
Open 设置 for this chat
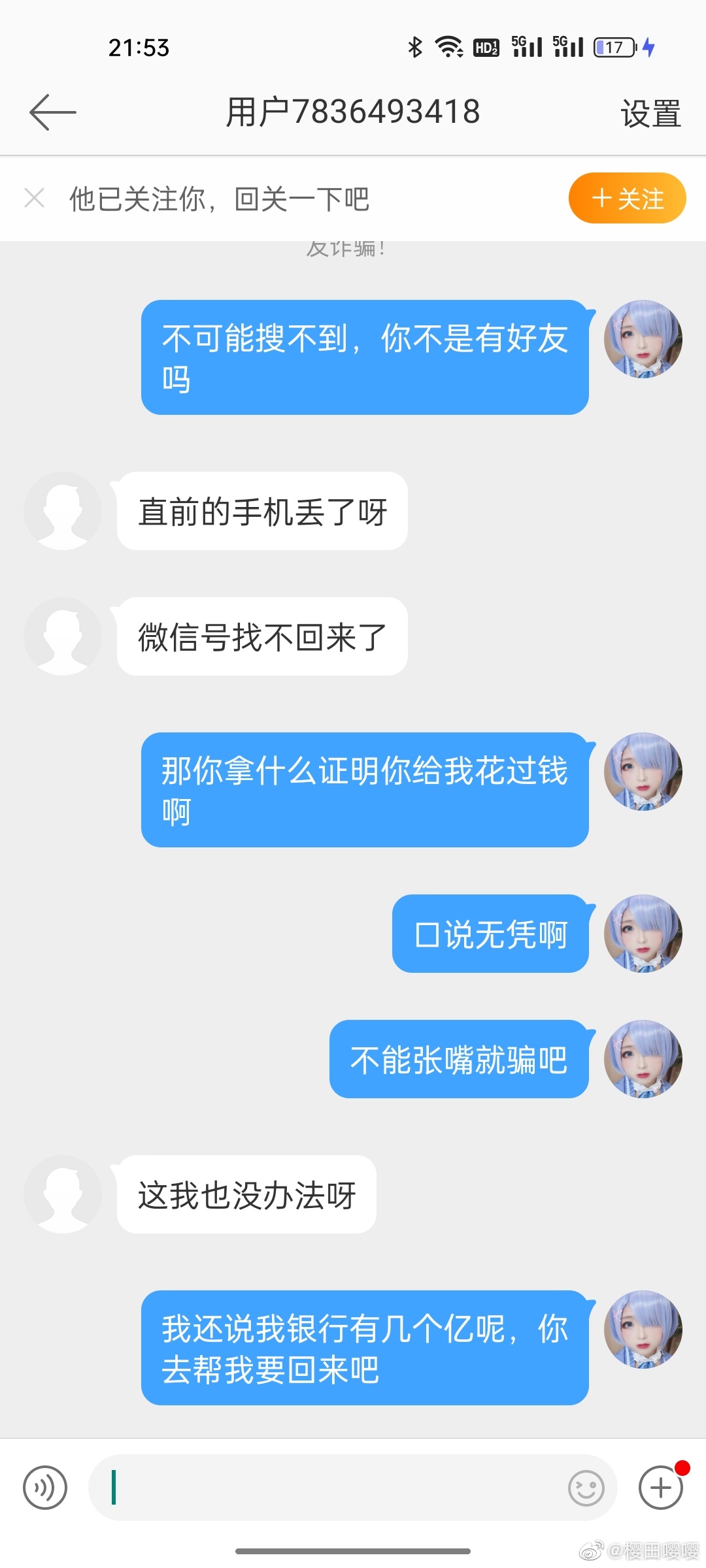tap(650, 114)
